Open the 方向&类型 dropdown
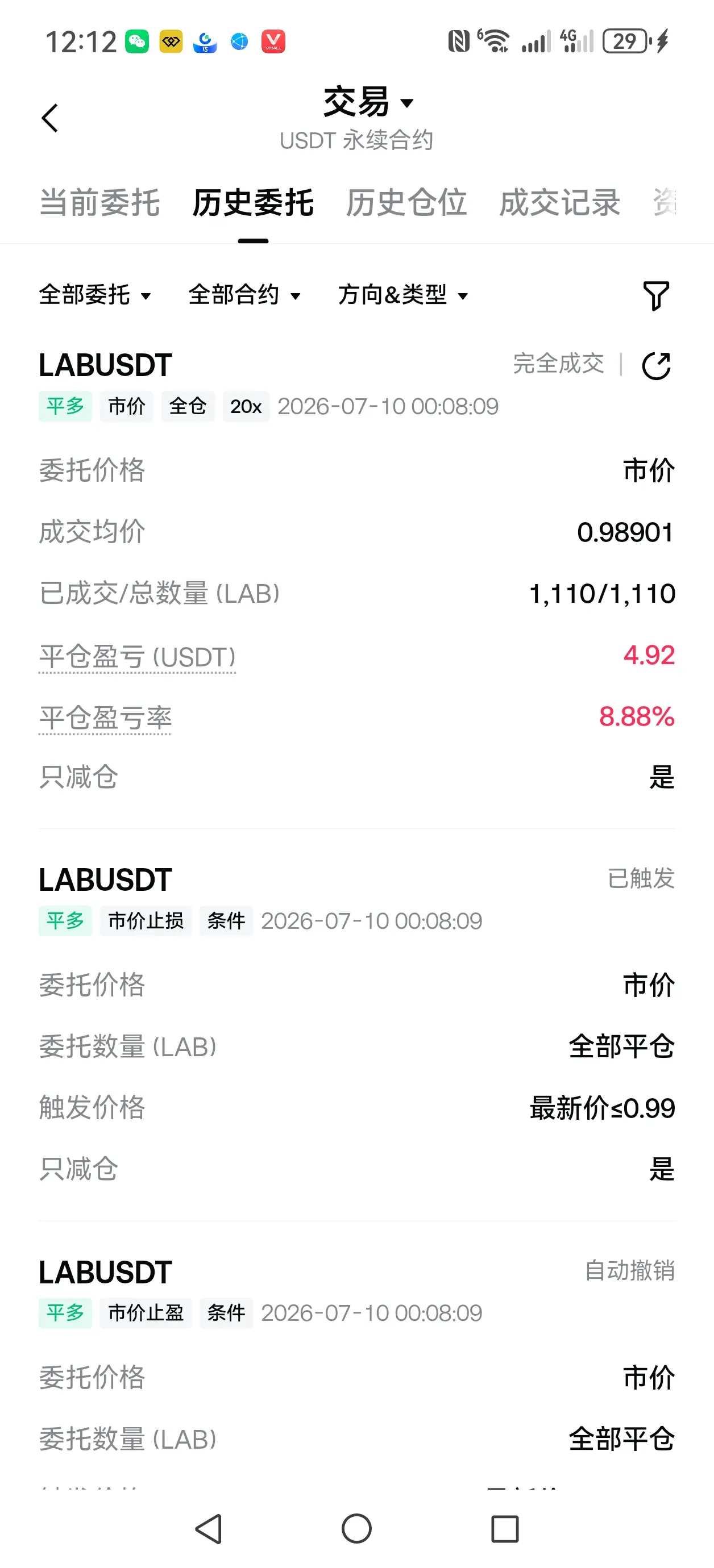The image size is (714, 1568). (403, 295)
